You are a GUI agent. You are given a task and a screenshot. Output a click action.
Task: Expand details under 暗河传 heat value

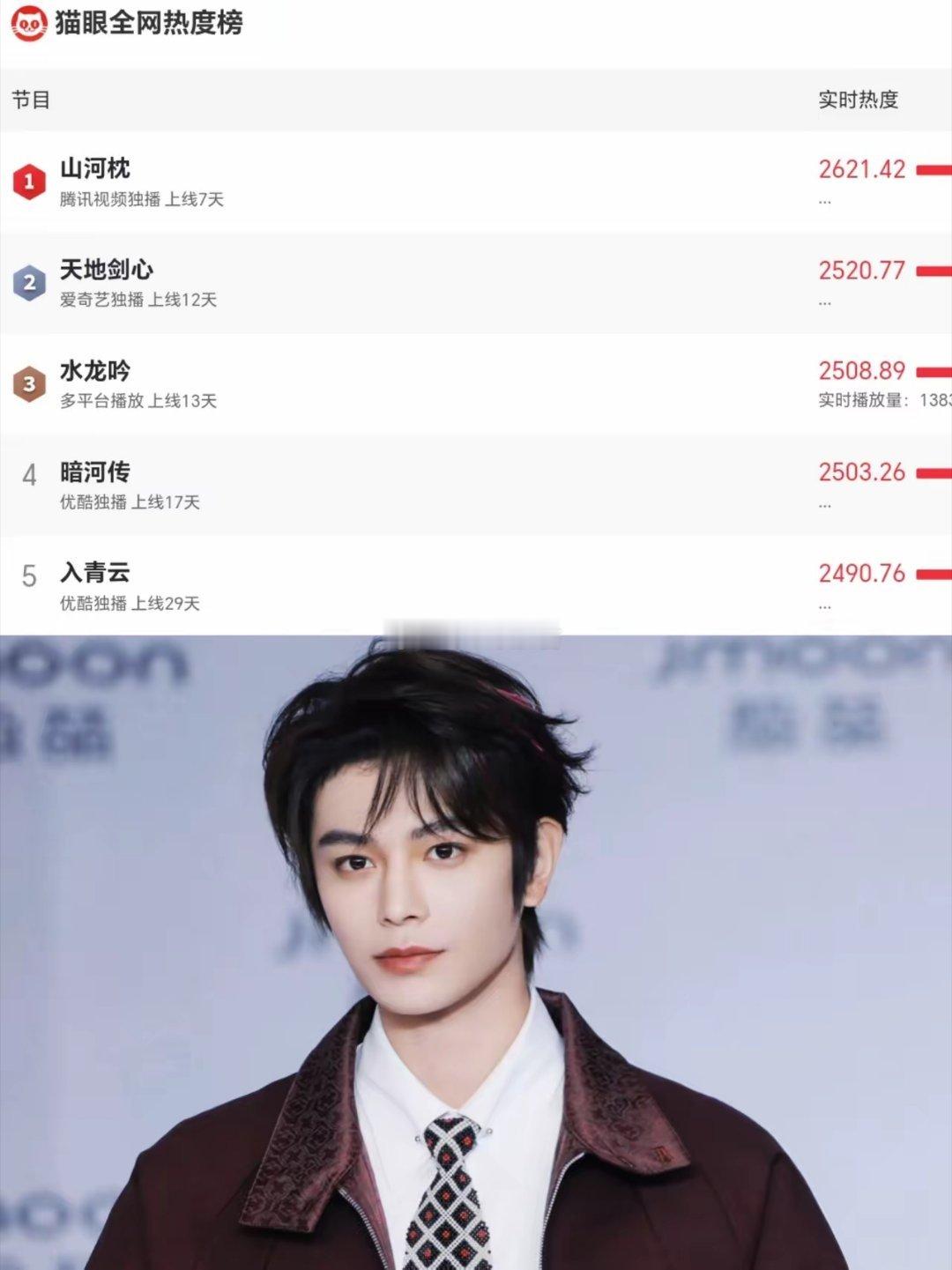[x=823, y=504]
